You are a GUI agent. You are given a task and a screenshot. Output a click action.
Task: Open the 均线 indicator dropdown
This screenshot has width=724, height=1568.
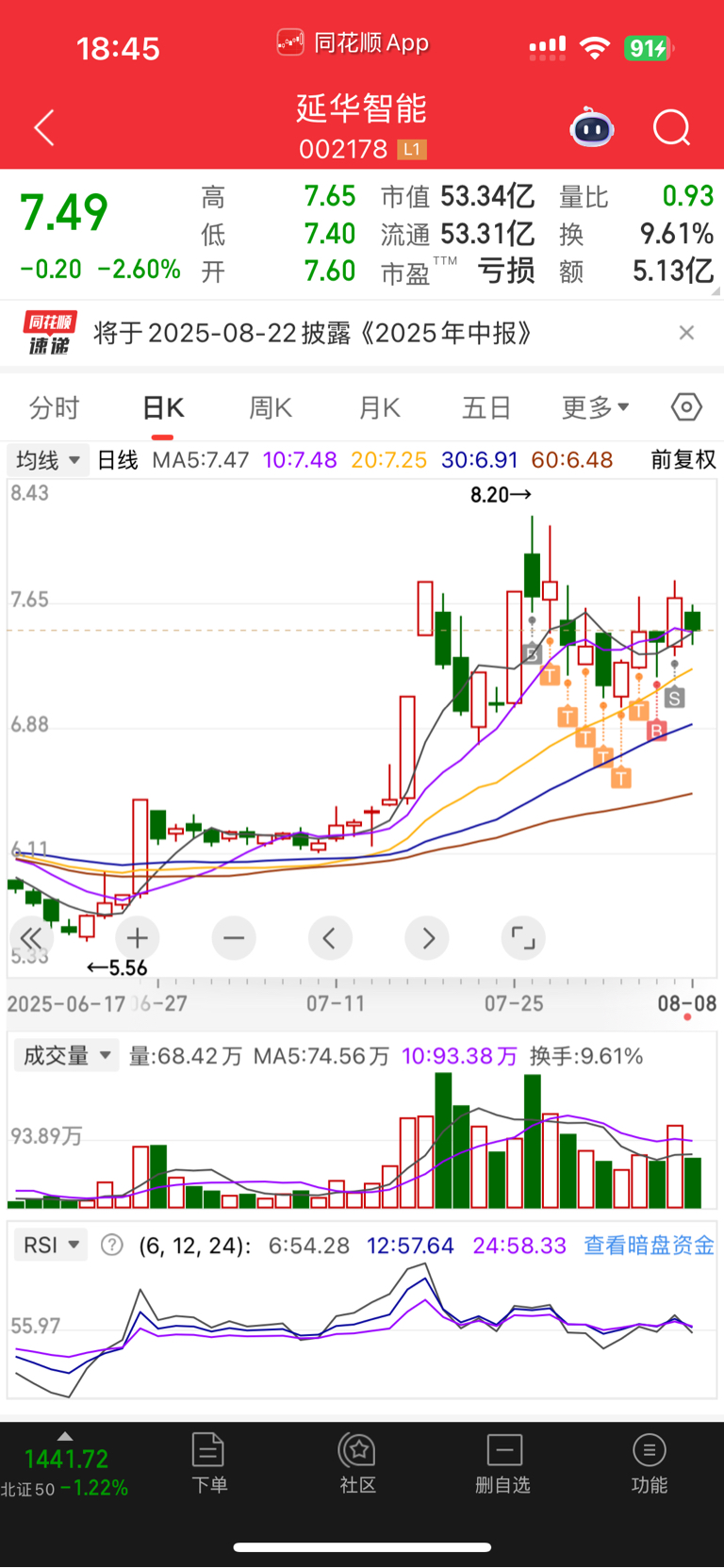(x=48, y=460)
